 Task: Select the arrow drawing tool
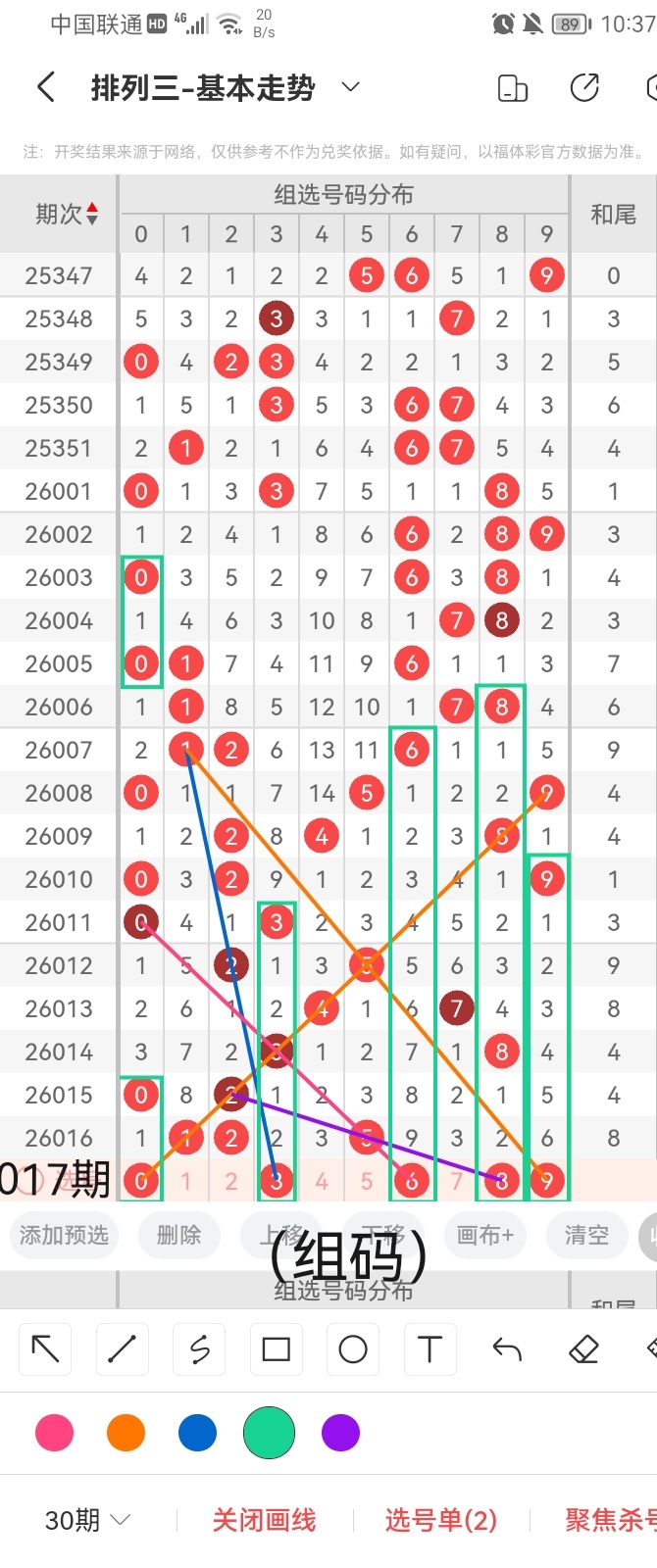coord(45,1349)
